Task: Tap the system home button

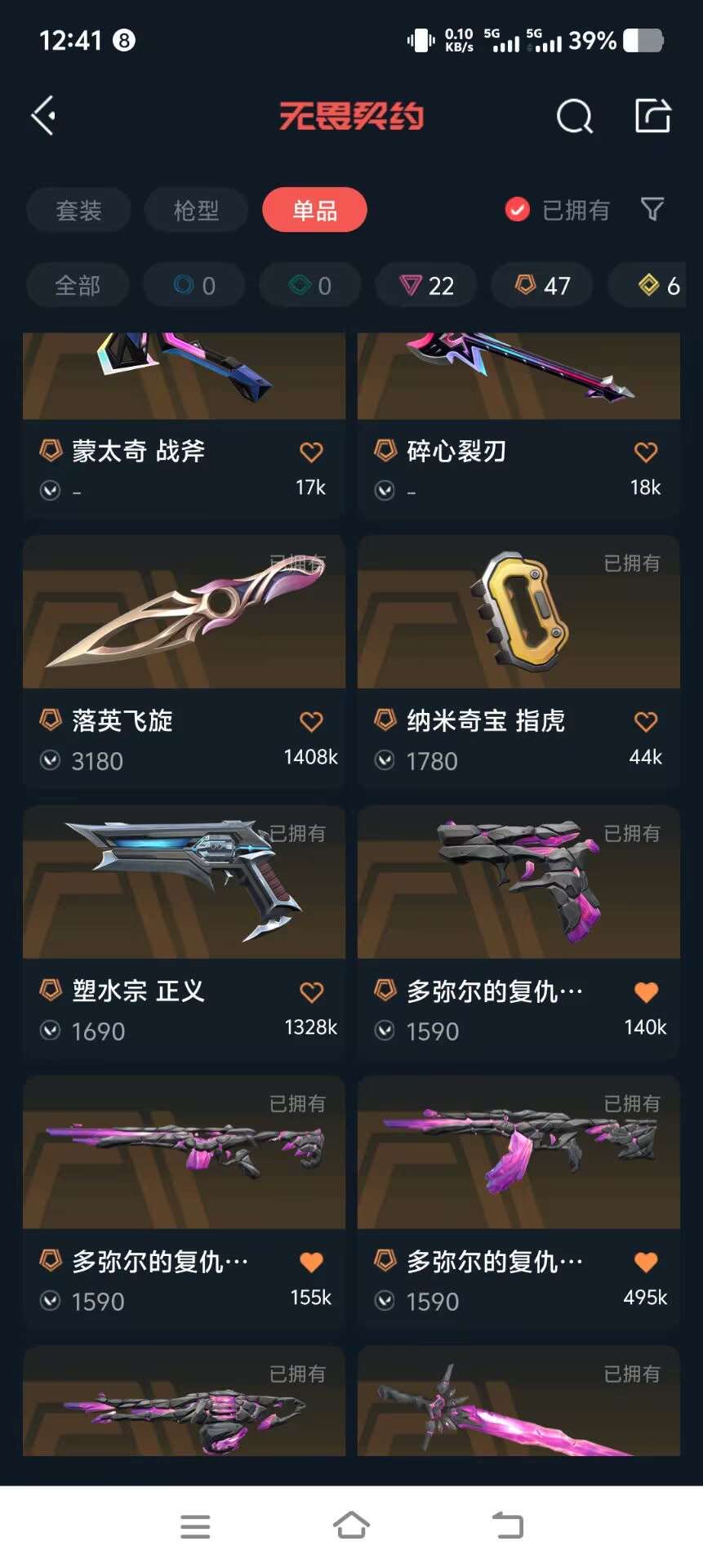Action: (351, 1525)
